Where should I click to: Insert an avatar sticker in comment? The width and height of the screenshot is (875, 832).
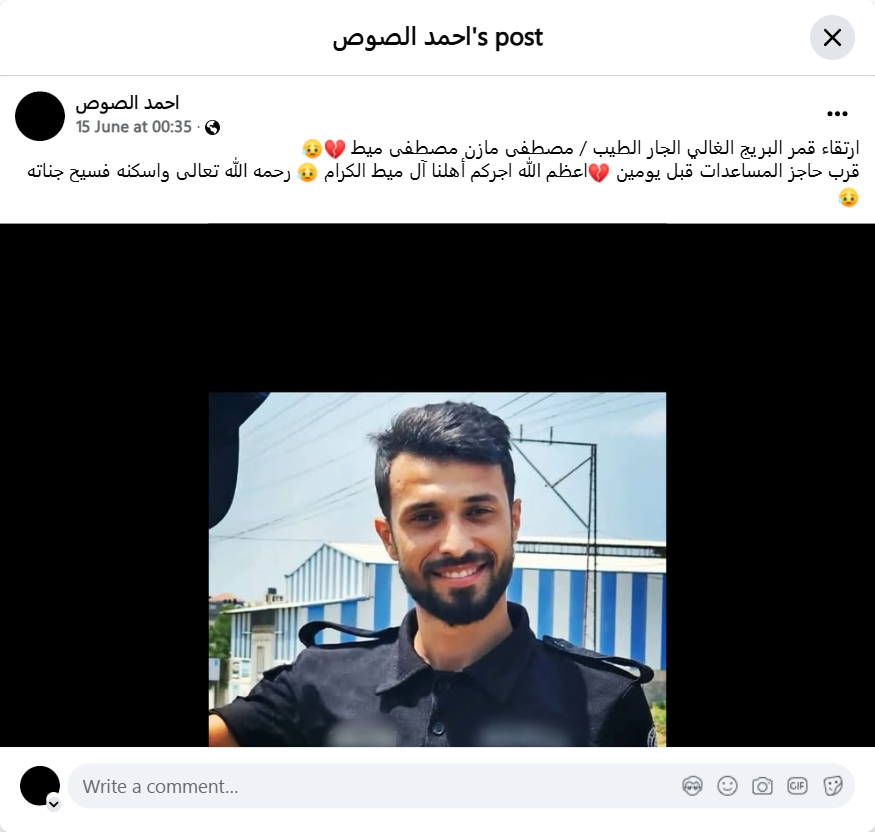[x=692, y=786]
